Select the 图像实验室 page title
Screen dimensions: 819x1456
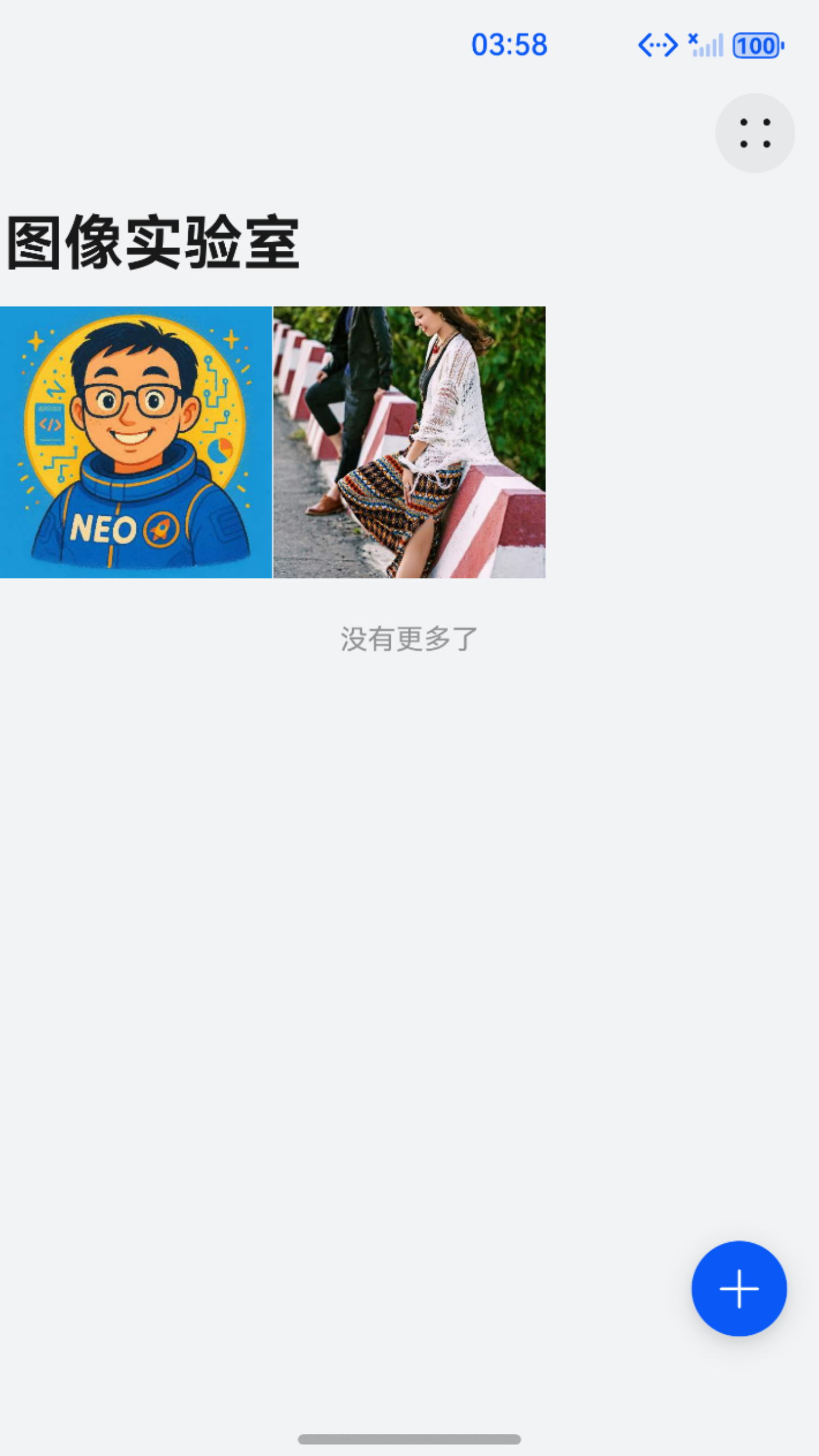(151, 242)
